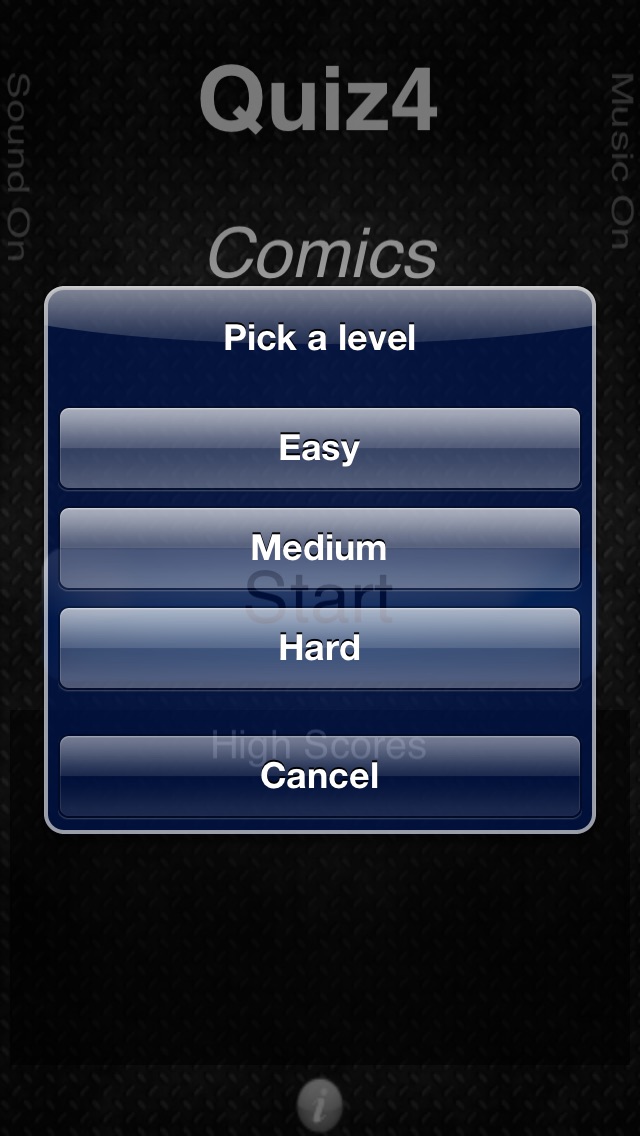The height and width of the screenshot is (1136, 640).
Task: Pick the Hard level
Action: pos(320,648)
